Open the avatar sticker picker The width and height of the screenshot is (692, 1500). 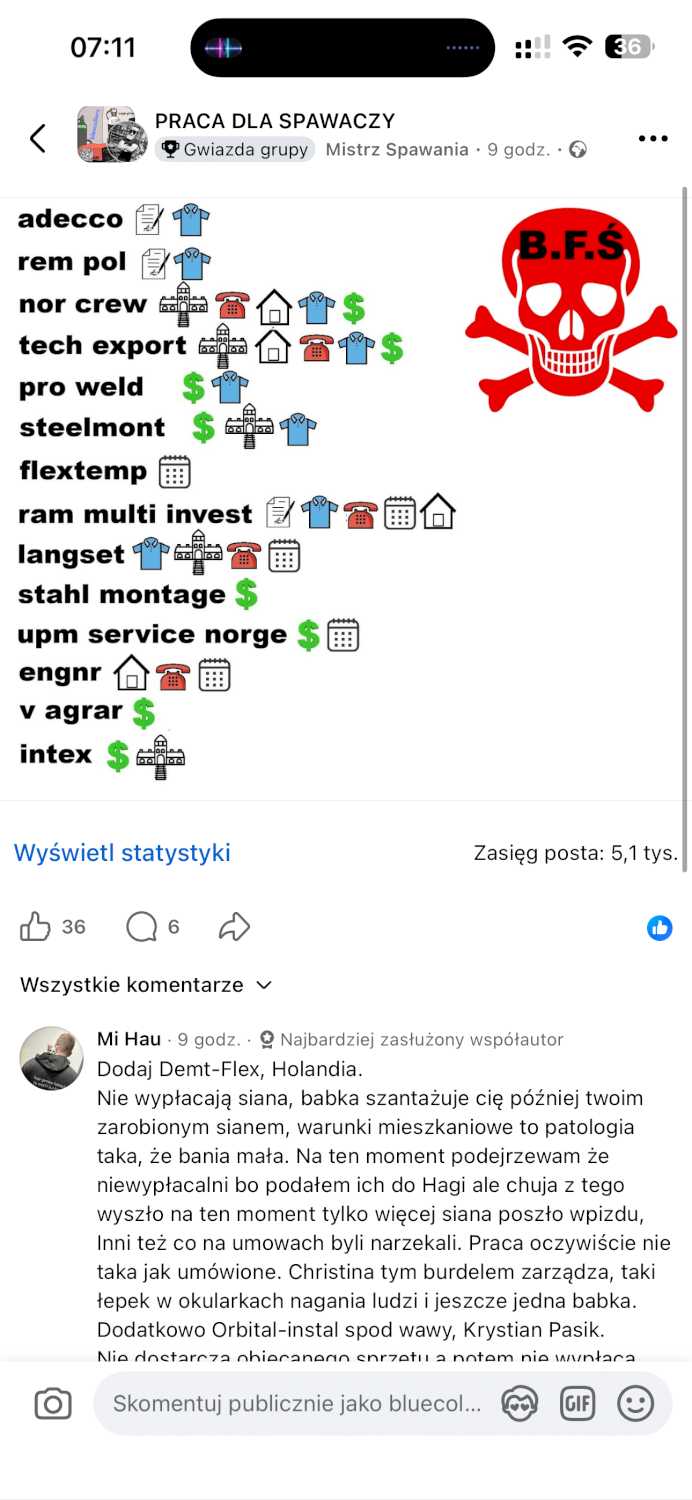click(521, 1404)
